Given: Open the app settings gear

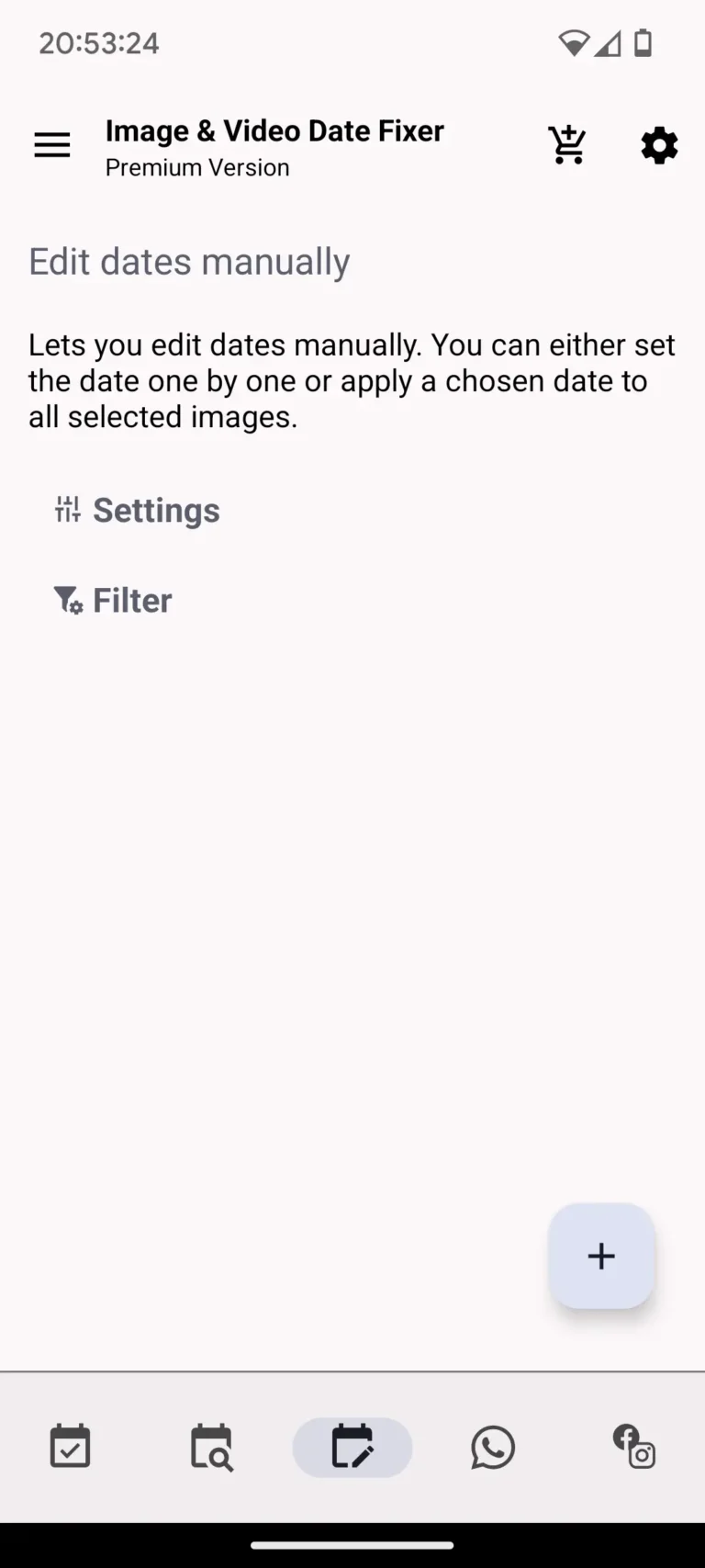Looking at the screenshot, I should tap(659, 145).
